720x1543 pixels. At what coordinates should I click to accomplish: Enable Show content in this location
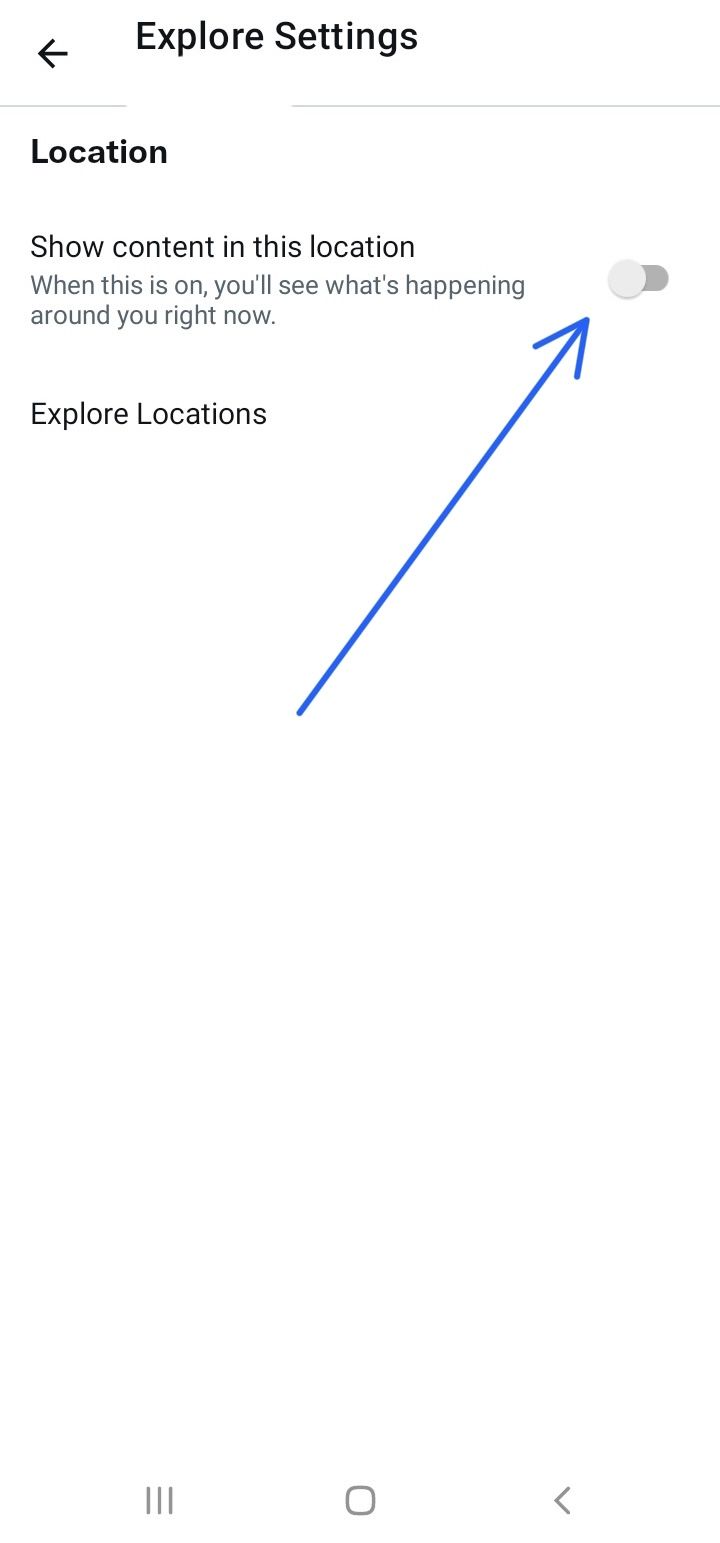(639, 279)
